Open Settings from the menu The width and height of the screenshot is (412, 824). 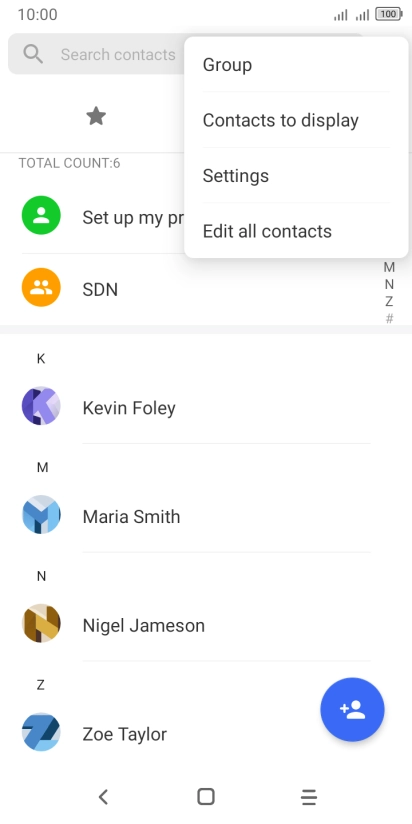point(296,176)
